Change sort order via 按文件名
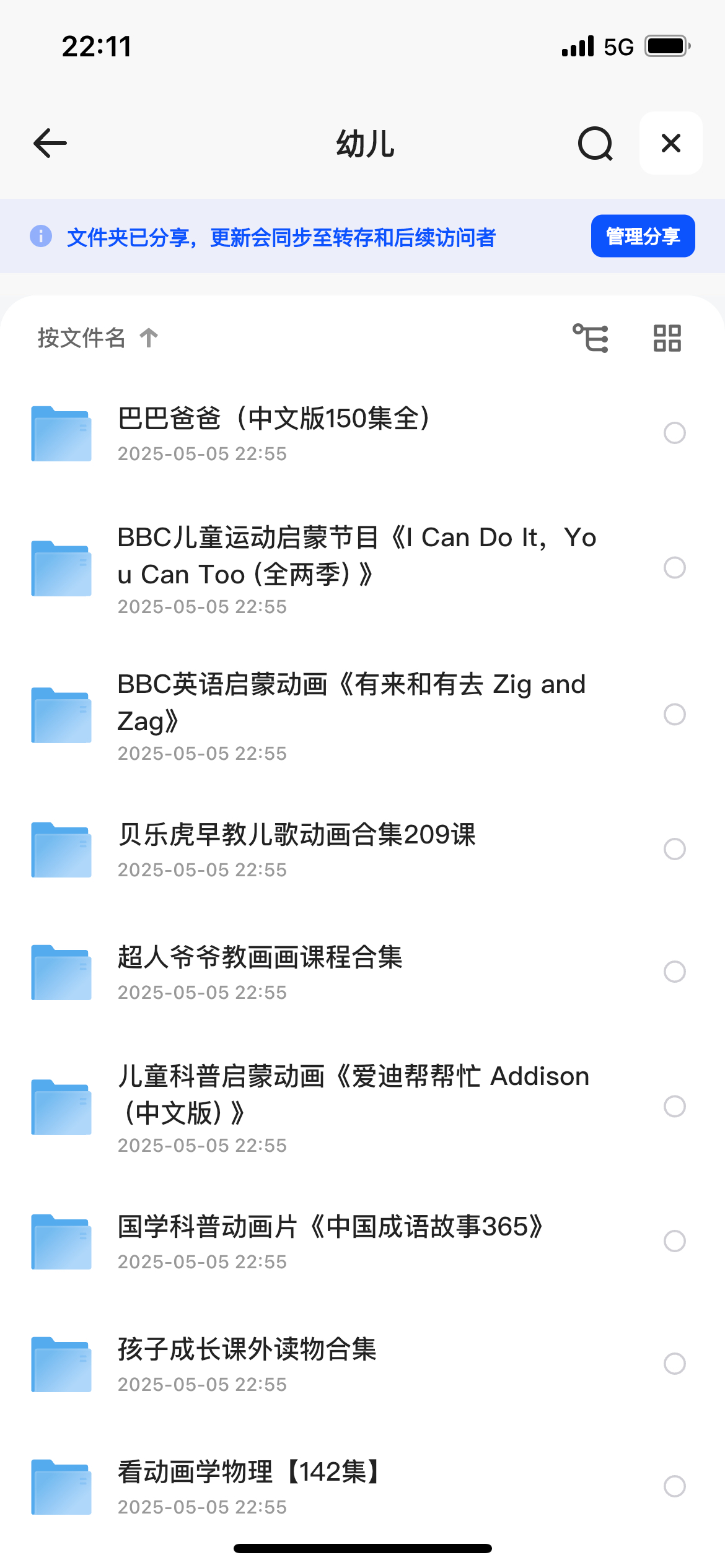This screenshot has height=1568, width=725. click(x=98, y=338)
